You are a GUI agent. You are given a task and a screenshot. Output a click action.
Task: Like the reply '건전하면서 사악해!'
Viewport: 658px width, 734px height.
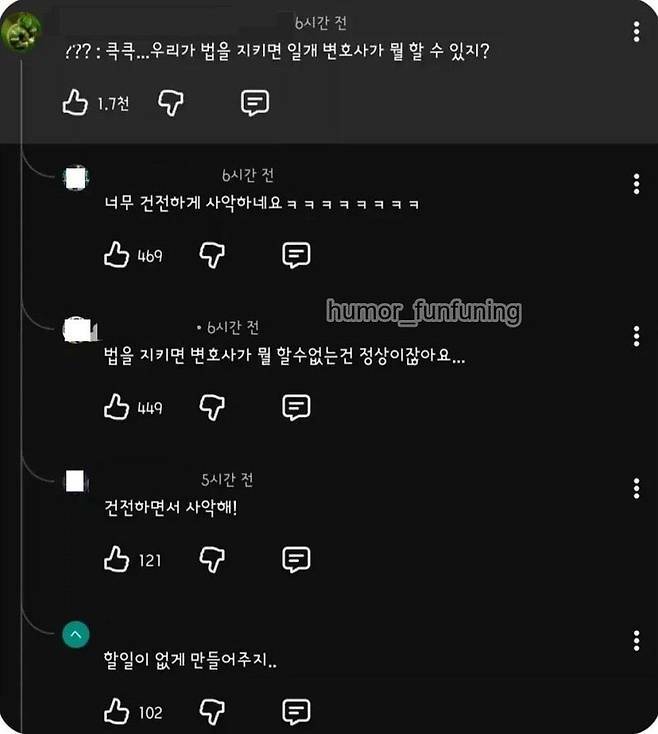[117, 559]
